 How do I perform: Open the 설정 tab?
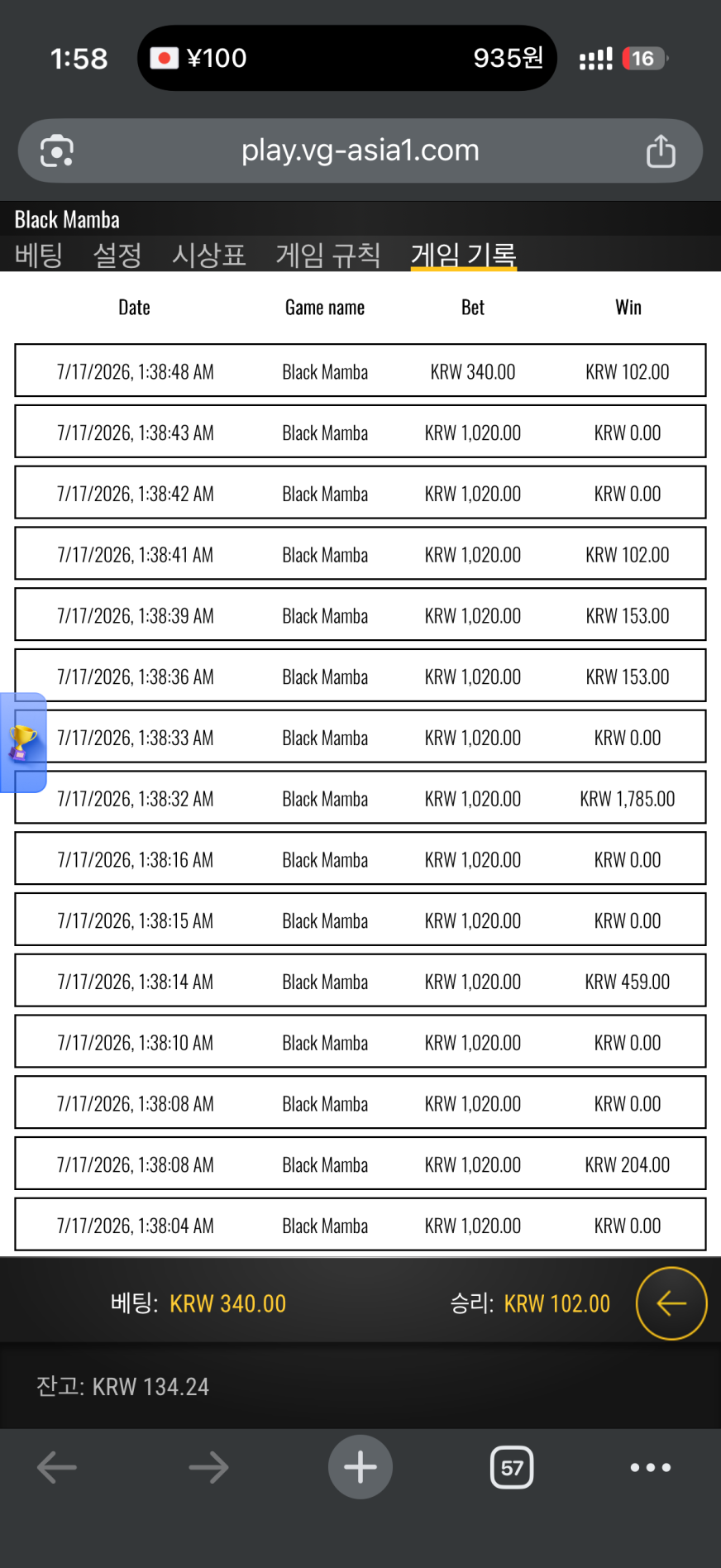click(117, 255)
